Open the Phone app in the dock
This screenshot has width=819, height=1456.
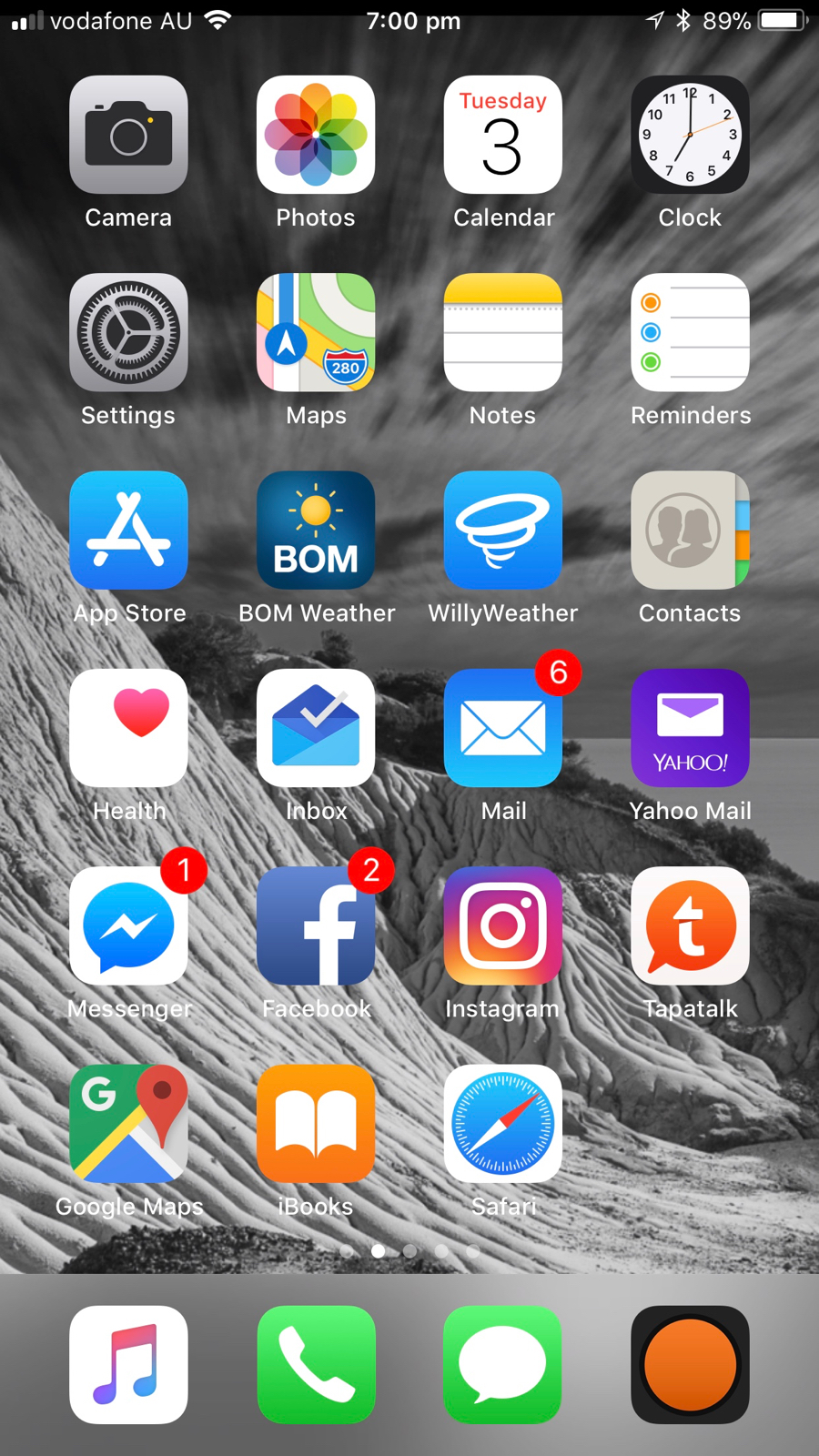point(316,1364)
